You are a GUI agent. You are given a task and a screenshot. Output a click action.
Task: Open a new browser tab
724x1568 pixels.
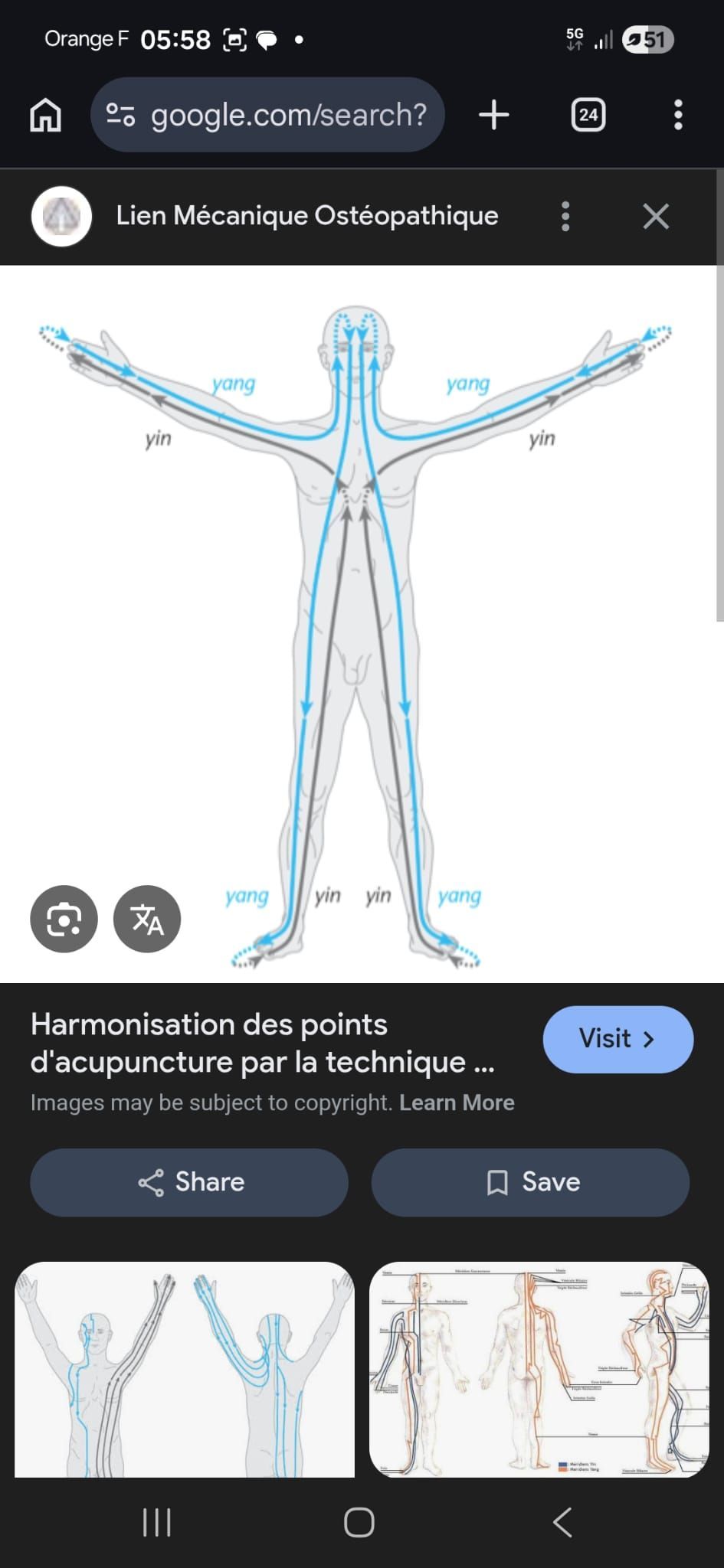493,115
